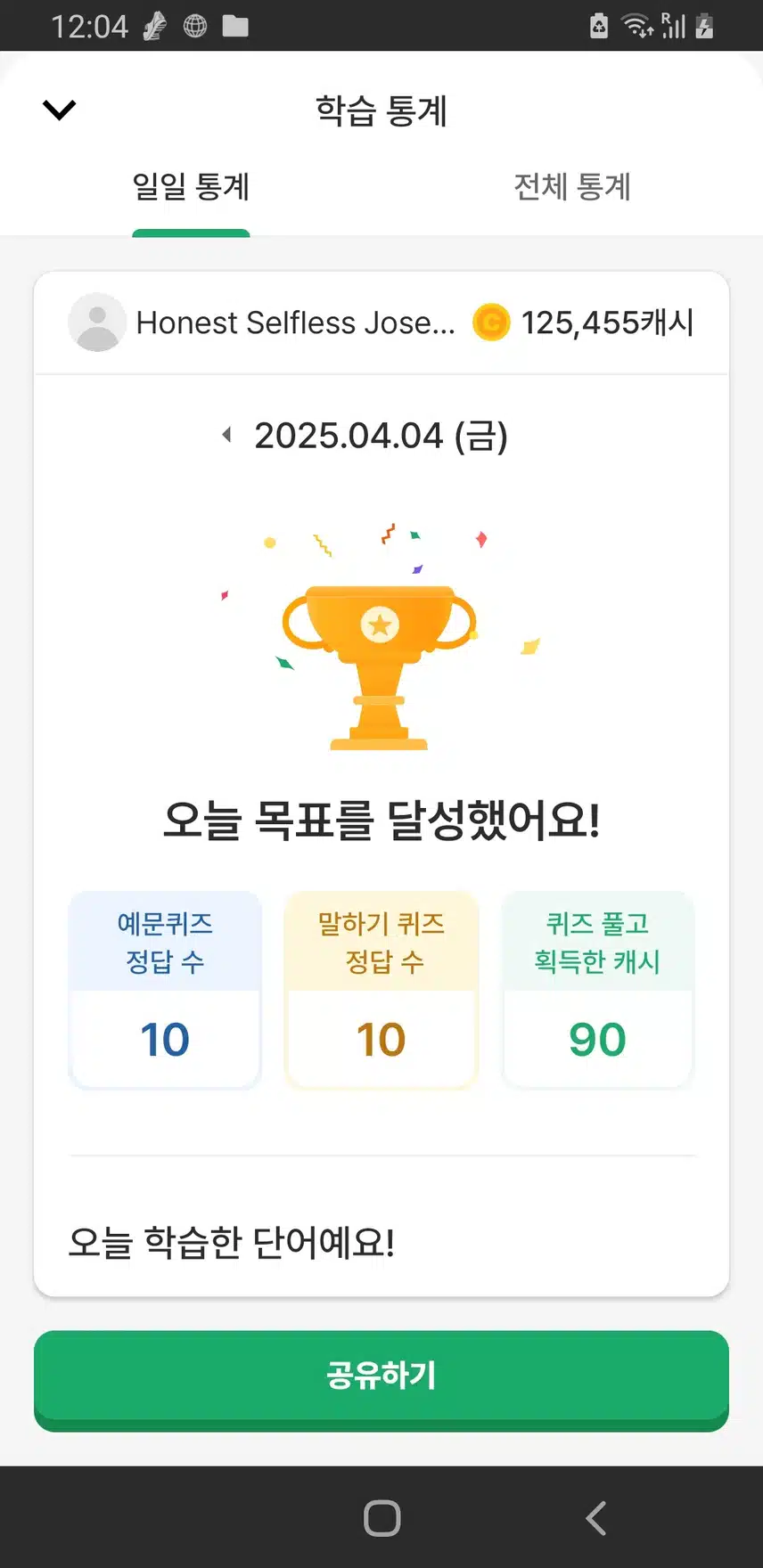Collapse the stats screen with the down chevron
This screenshot has height=1568, width=763.
(60, 110)
